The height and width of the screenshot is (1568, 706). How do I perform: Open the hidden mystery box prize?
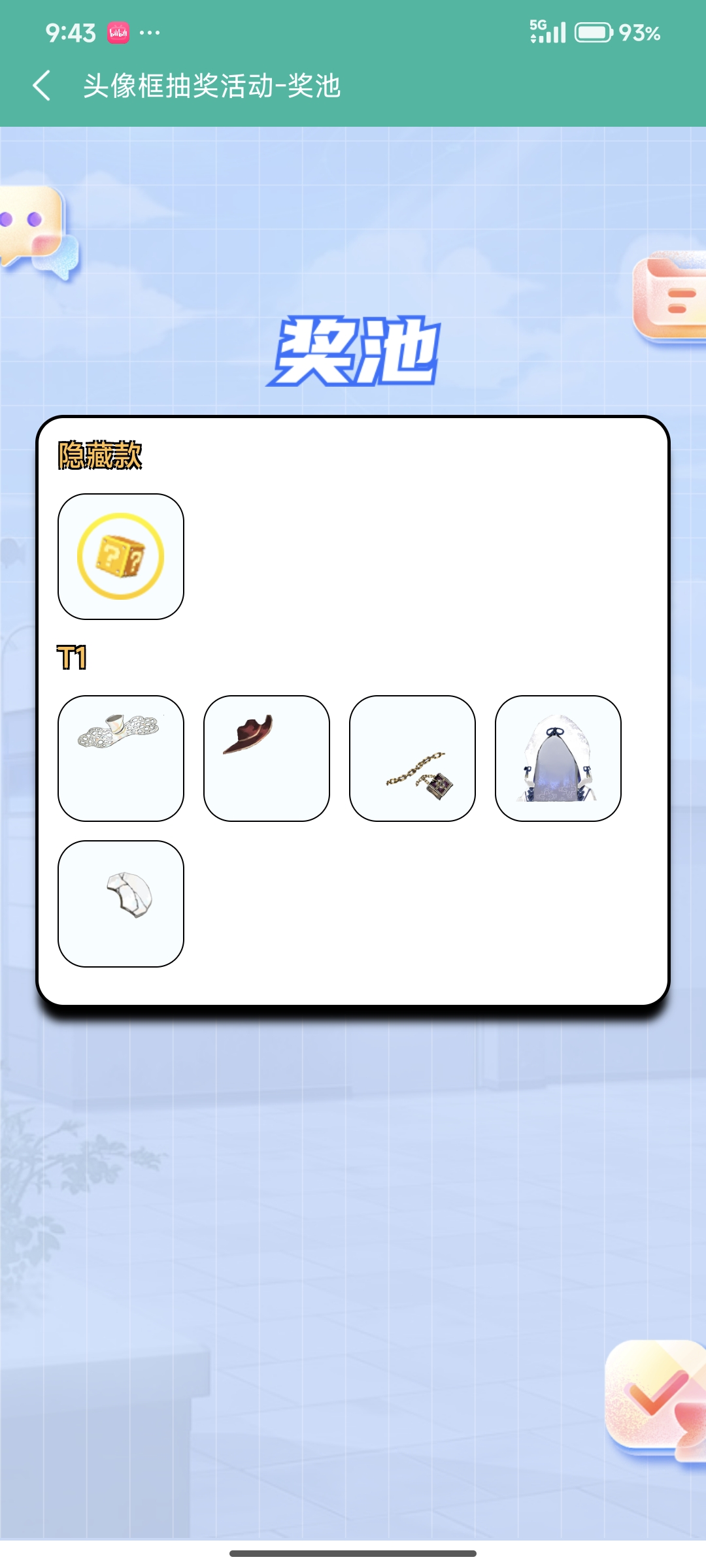point(121,557)
